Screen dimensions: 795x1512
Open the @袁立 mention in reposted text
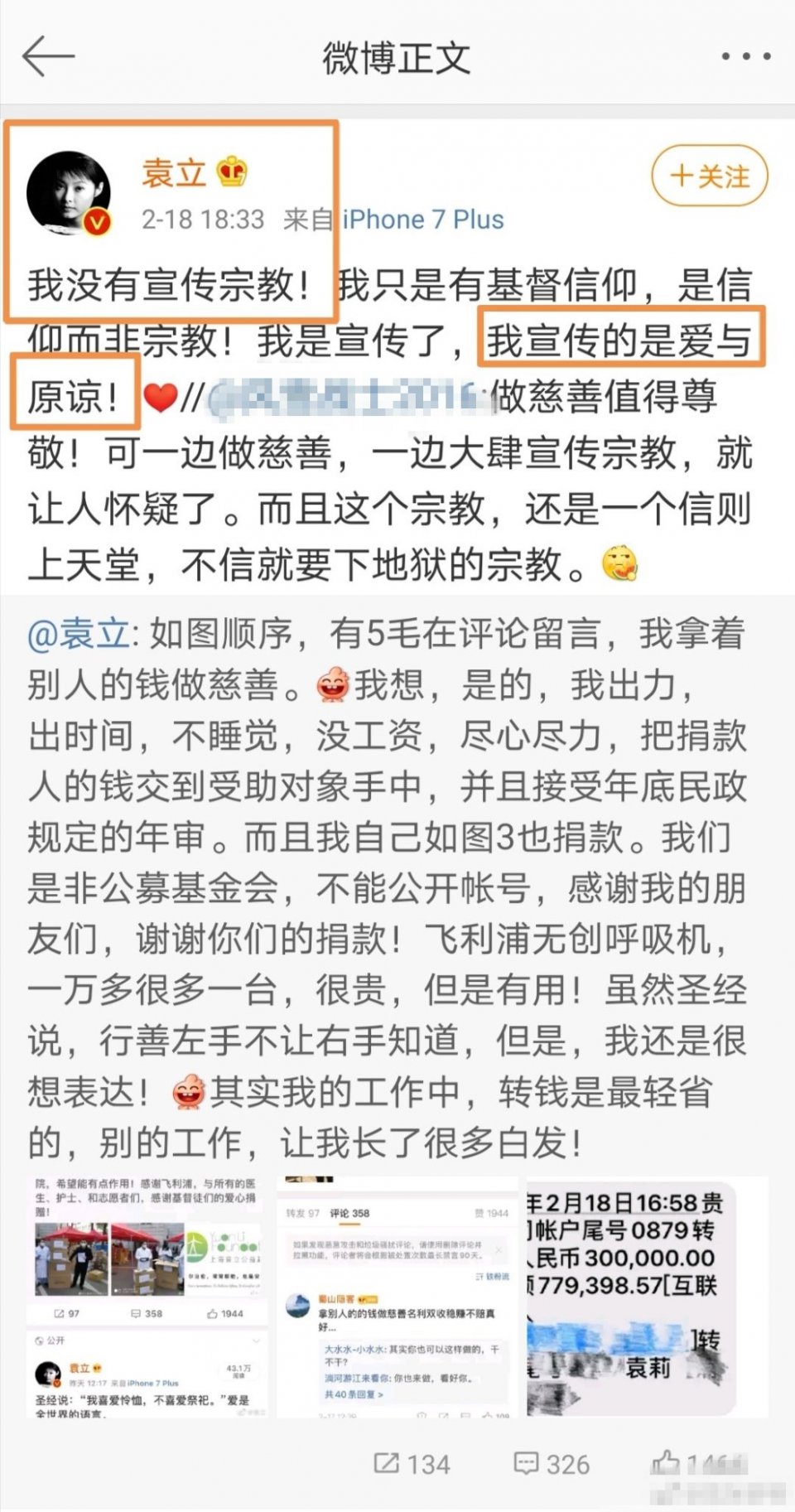click(79, 635)
